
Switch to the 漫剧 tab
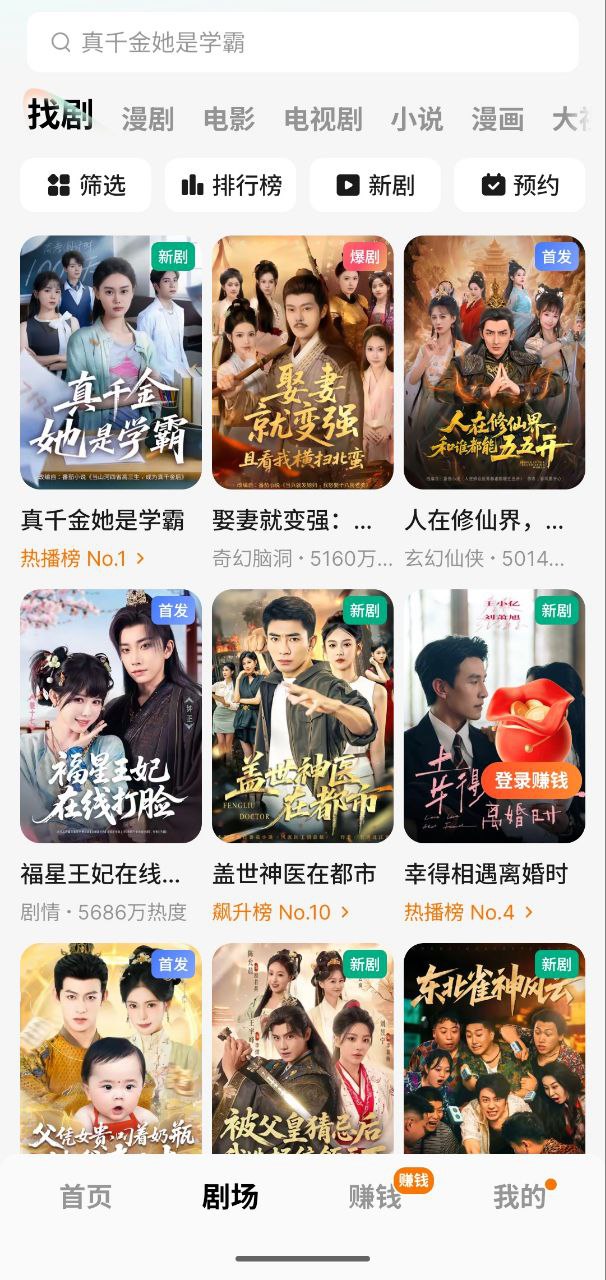click(148, 119)
